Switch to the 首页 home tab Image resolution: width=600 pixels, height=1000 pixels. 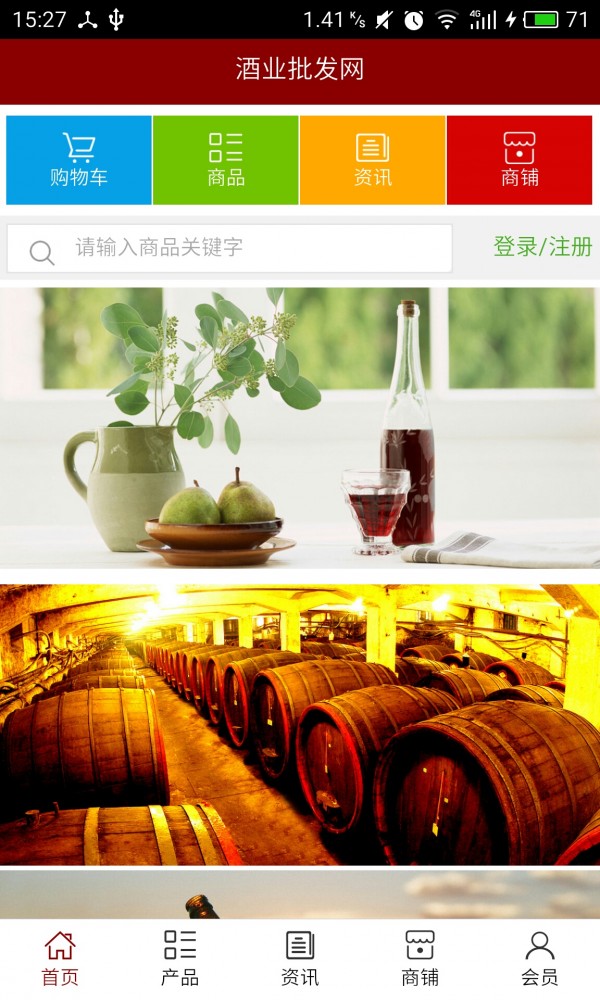60,958
